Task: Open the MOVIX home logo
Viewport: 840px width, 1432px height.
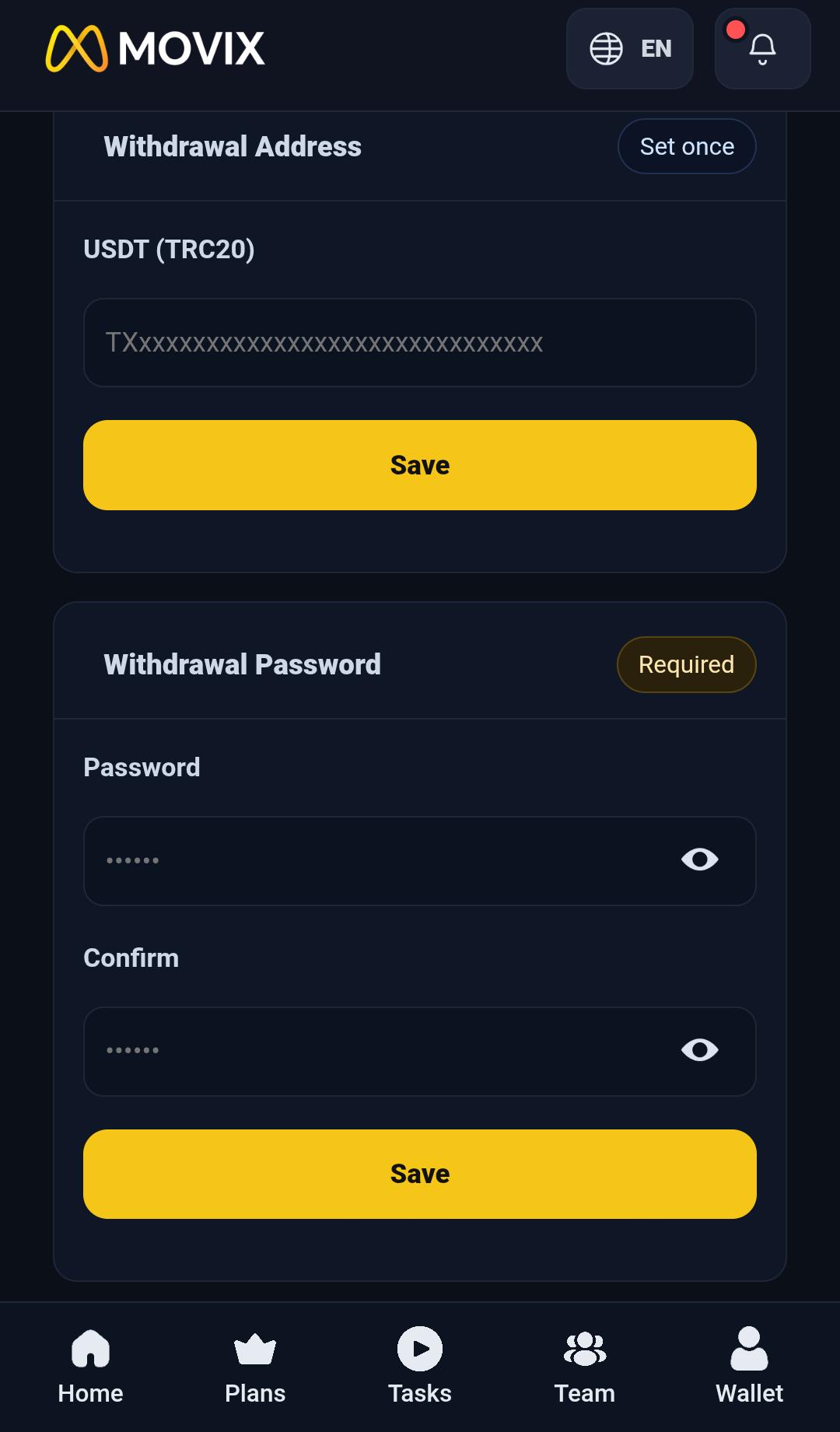Action: 154,50
